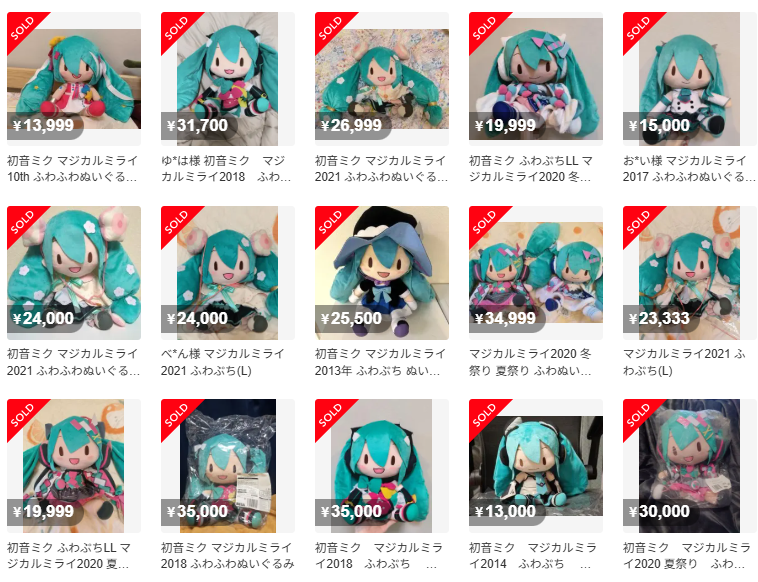
Task: Open the ¥26,999 Magical Mirai 2021 plush
Action: pos(382,79)
